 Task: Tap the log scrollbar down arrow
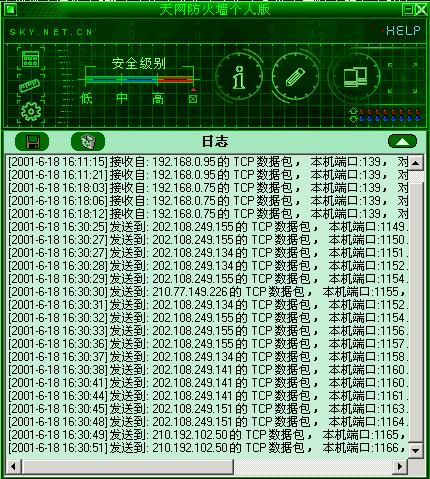pos(416,450)
